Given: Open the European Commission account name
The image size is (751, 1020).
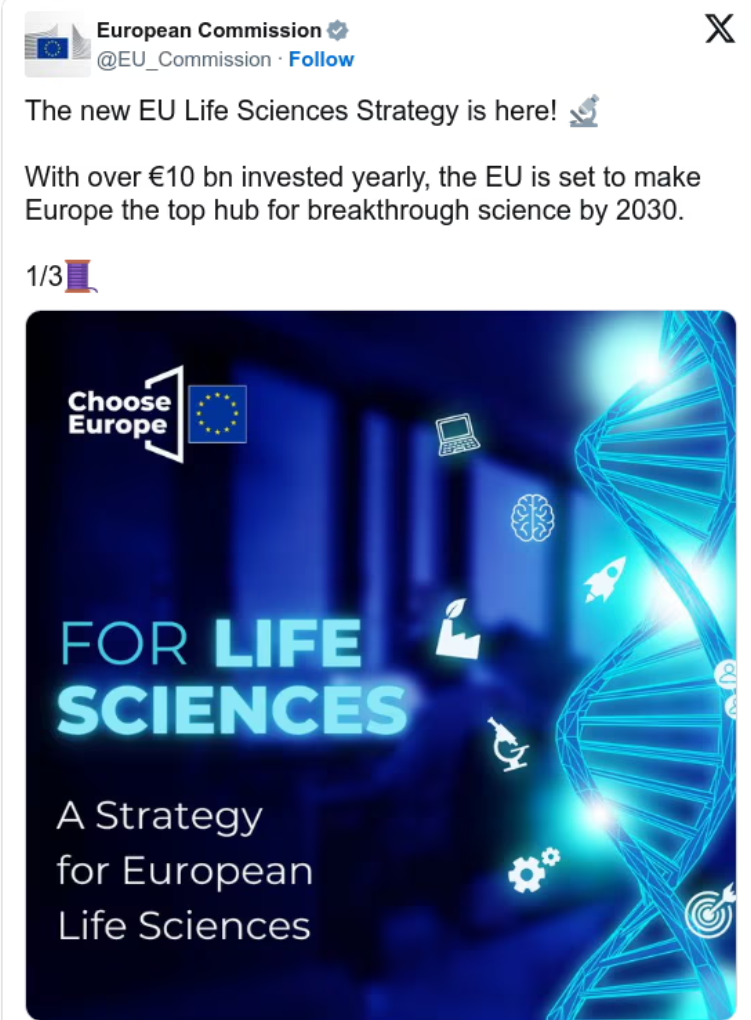Looking at the screenshot, I should pos(209,31).
